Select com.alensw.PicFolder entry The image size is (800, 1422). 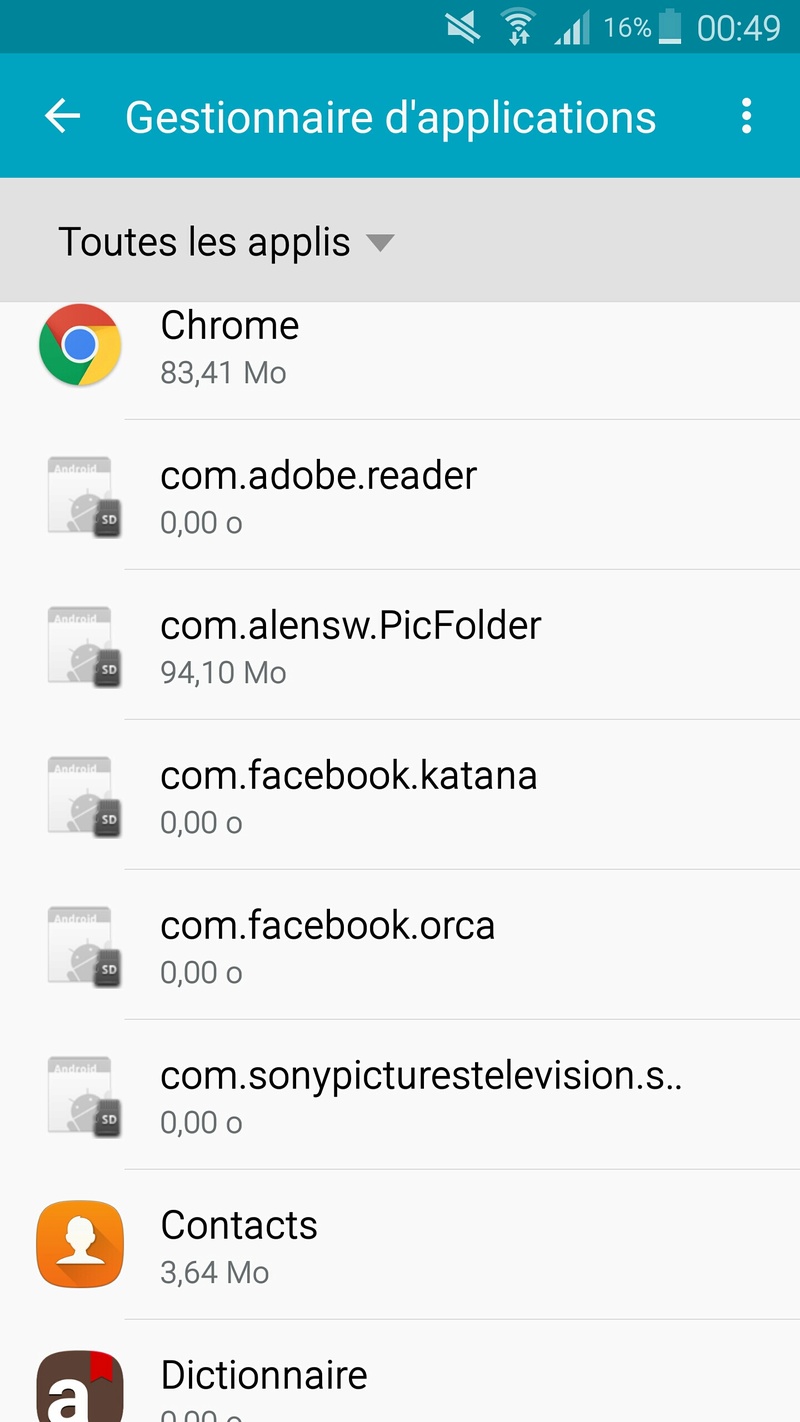coord(400,645)
